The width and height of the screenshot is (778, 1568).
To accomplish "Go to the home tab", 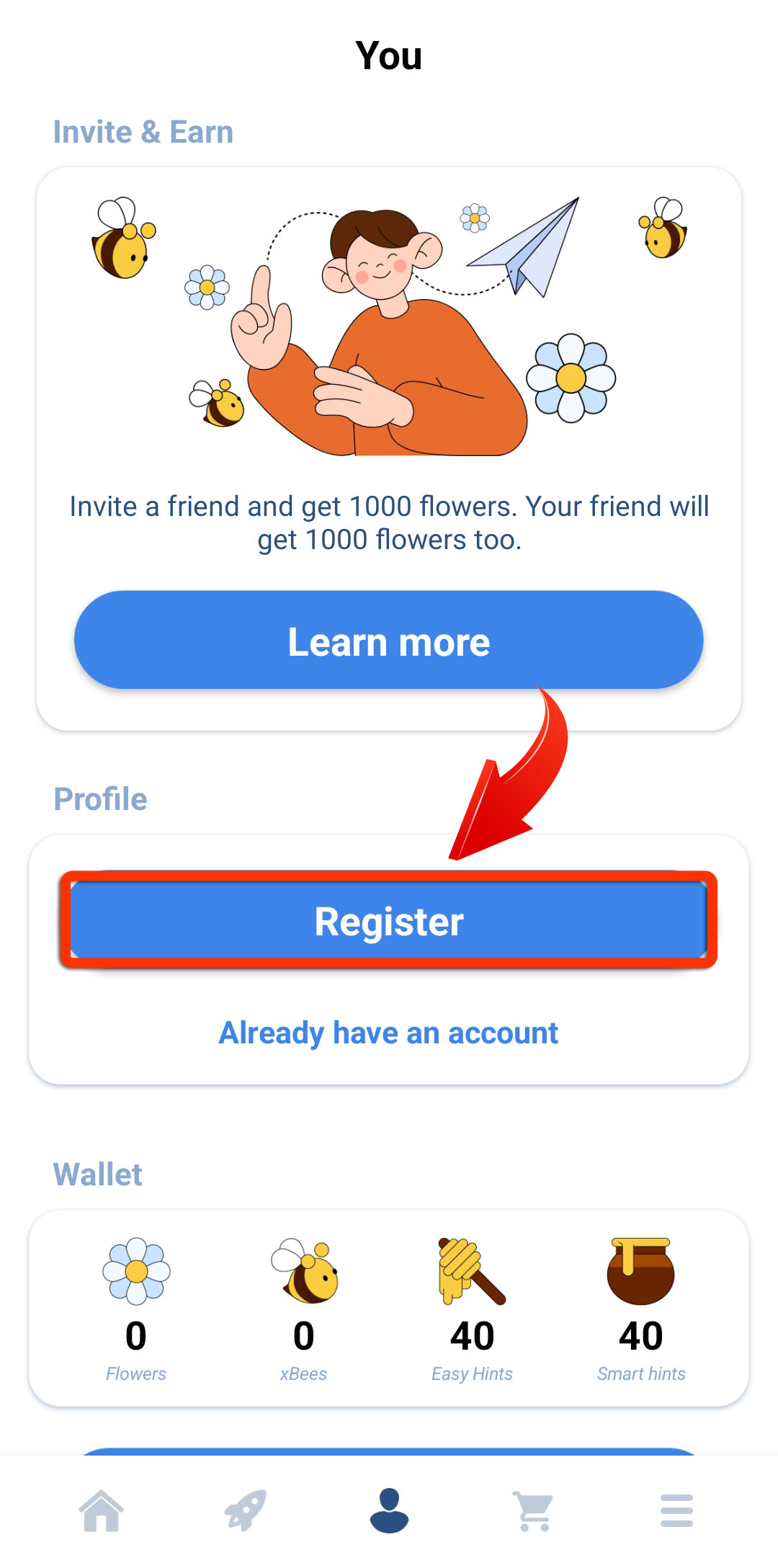I will pyautogui.click(x=101, y=1510).
